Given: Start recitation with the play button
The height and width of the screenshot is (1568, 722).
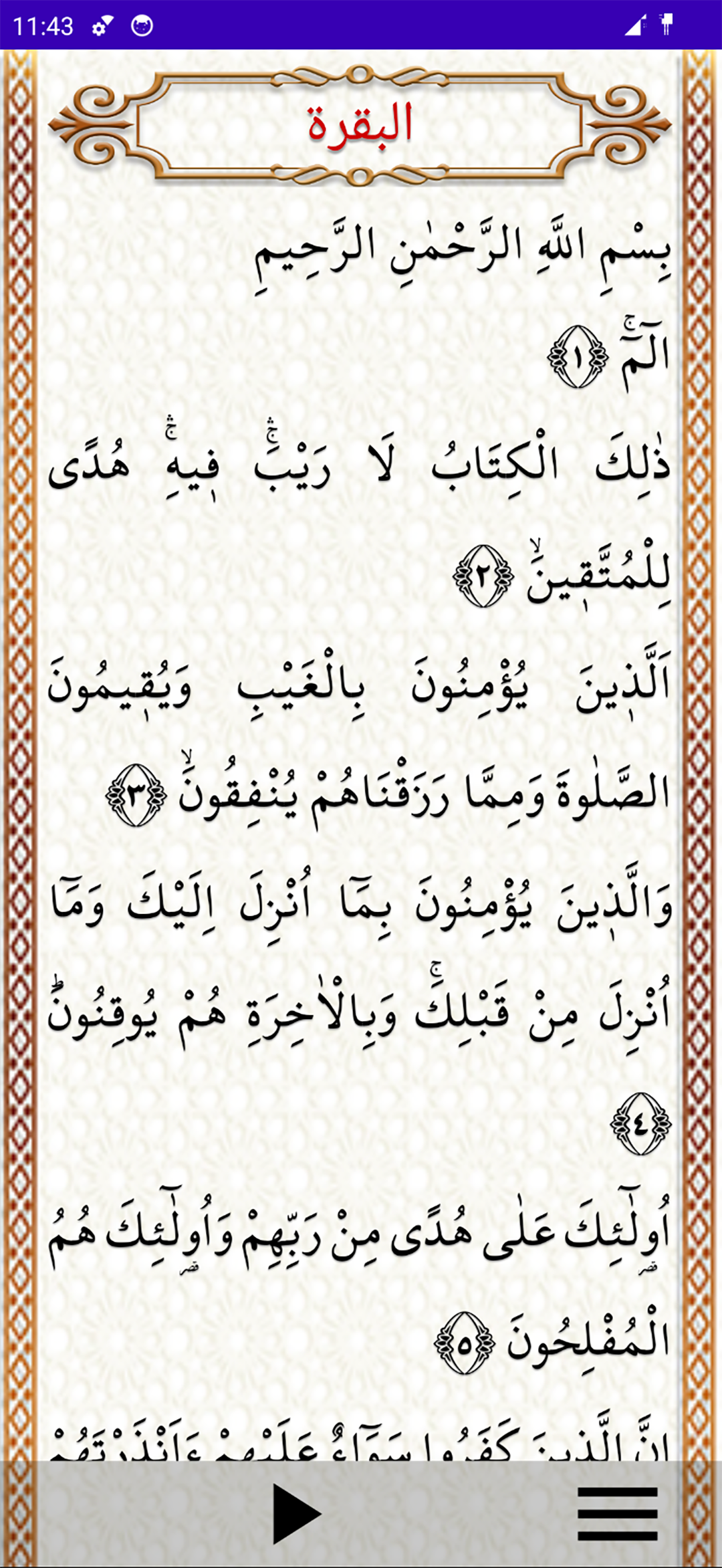Looking at the screenshot, I should (297, 1514).
